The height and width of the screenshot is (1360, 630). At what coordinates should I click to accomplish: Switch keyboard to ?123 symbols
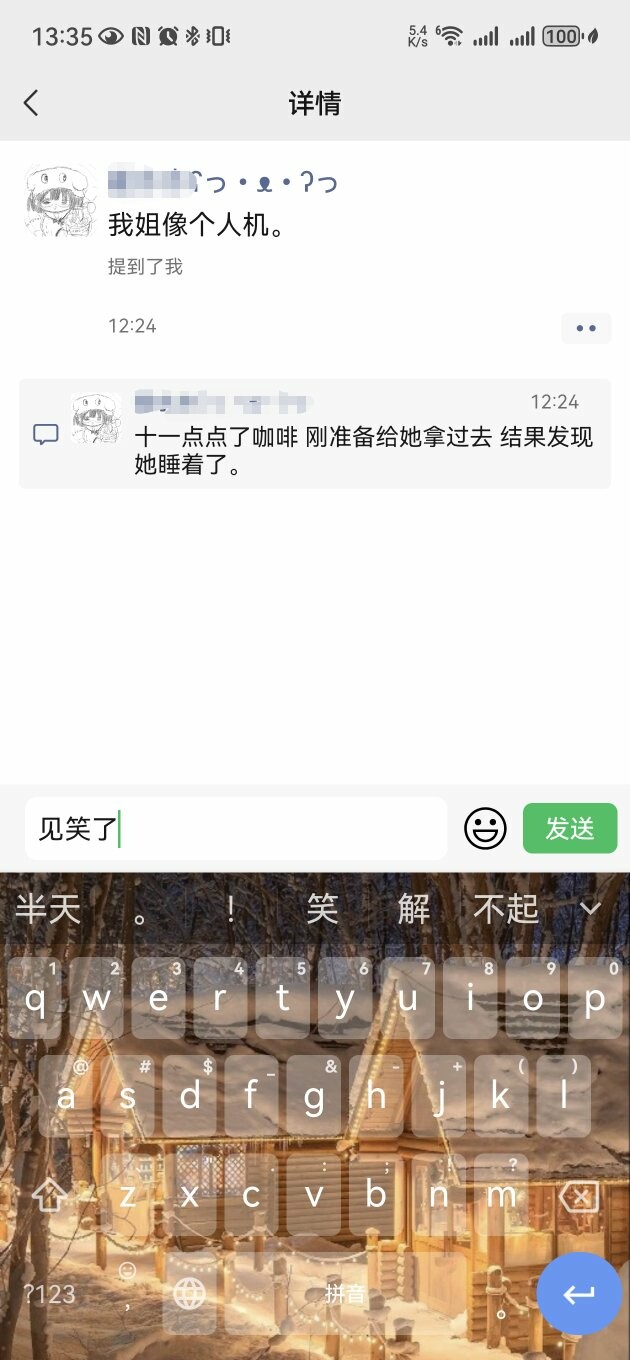49,1294
